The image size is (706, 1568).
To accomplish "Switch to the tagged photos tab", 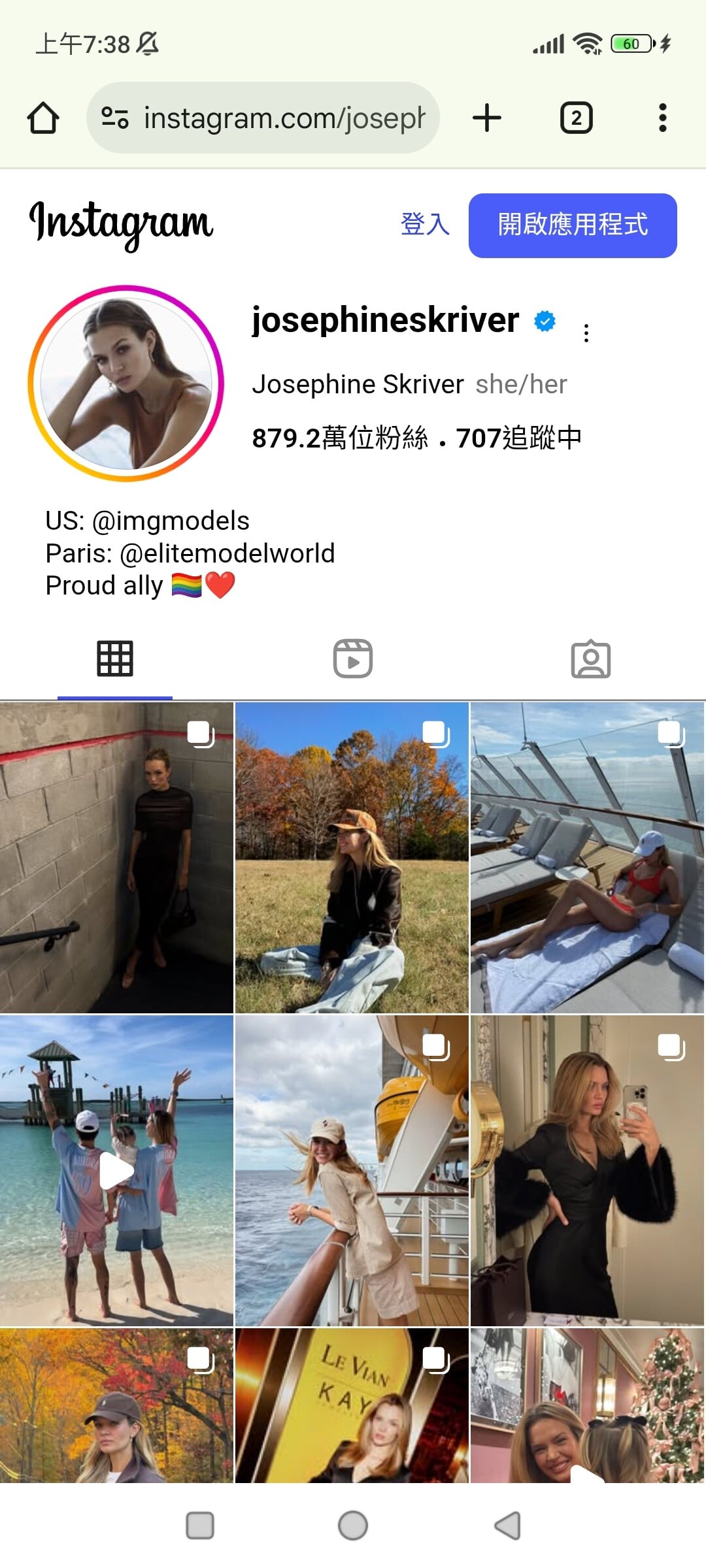I will pos(591,659).
